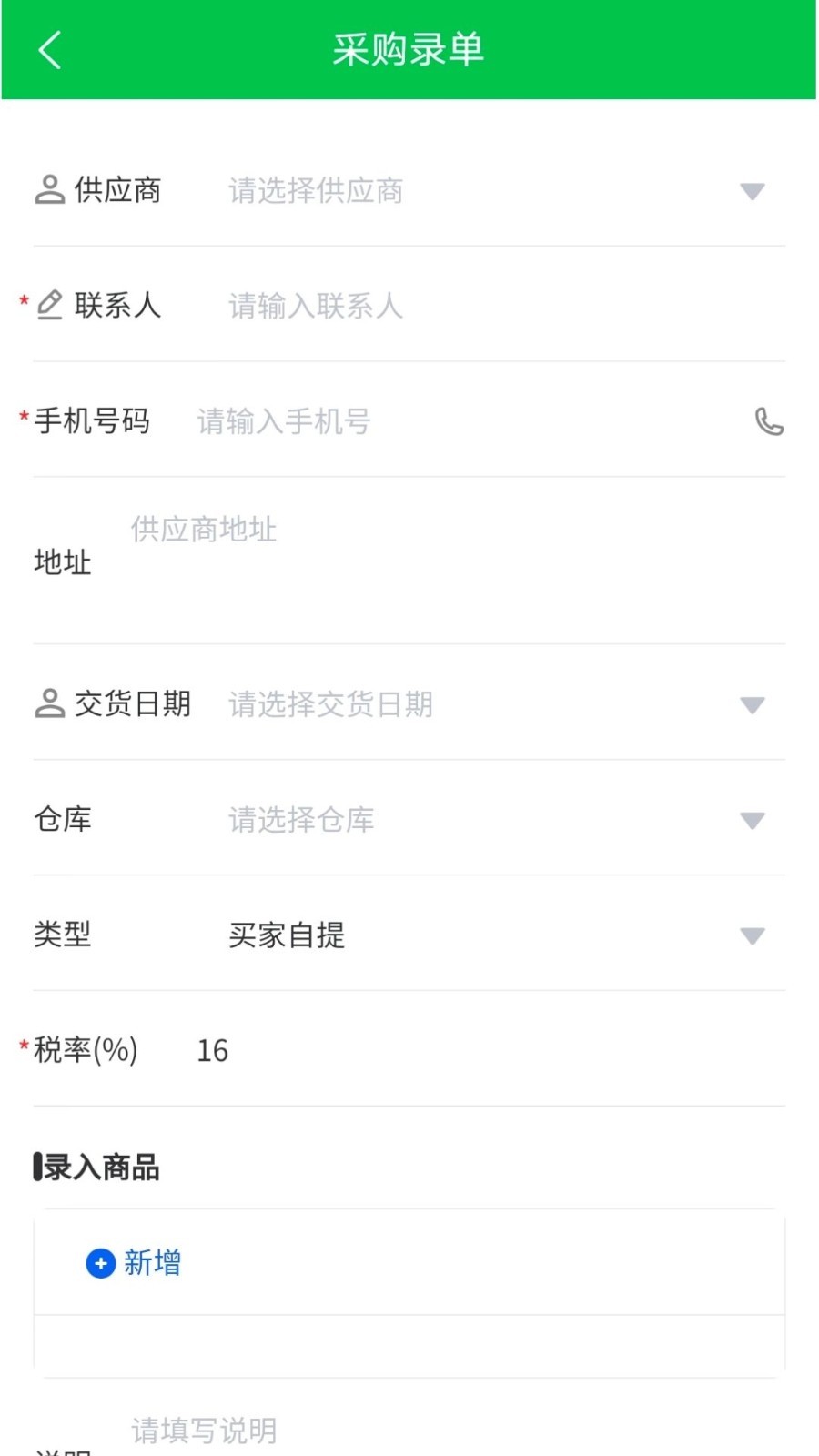This screenshot has height=1456, width=819.
Task: Click the person icon beside 交货日期
Action: pos(50,703)
